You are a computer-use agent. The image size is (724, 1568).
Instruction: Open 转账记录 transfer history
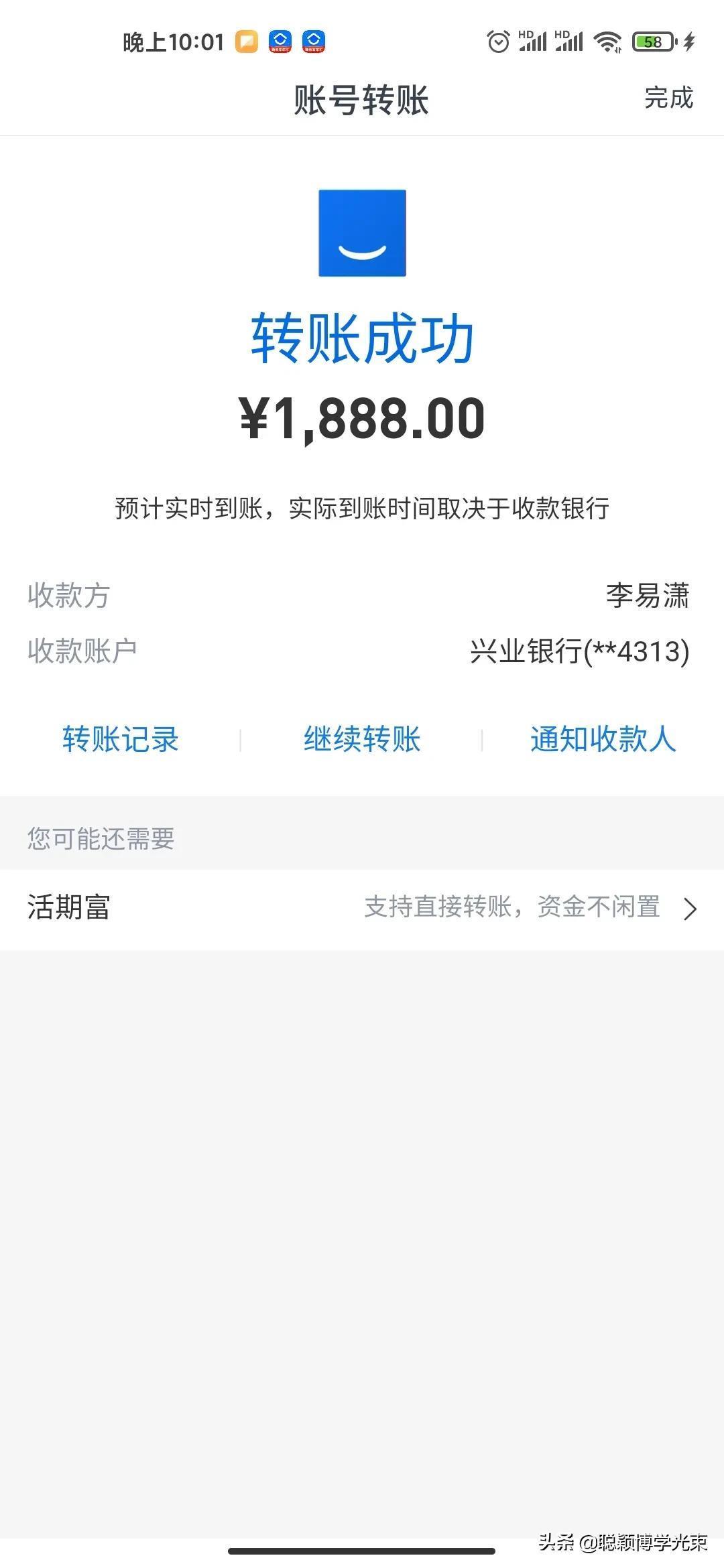coord(121,739)
